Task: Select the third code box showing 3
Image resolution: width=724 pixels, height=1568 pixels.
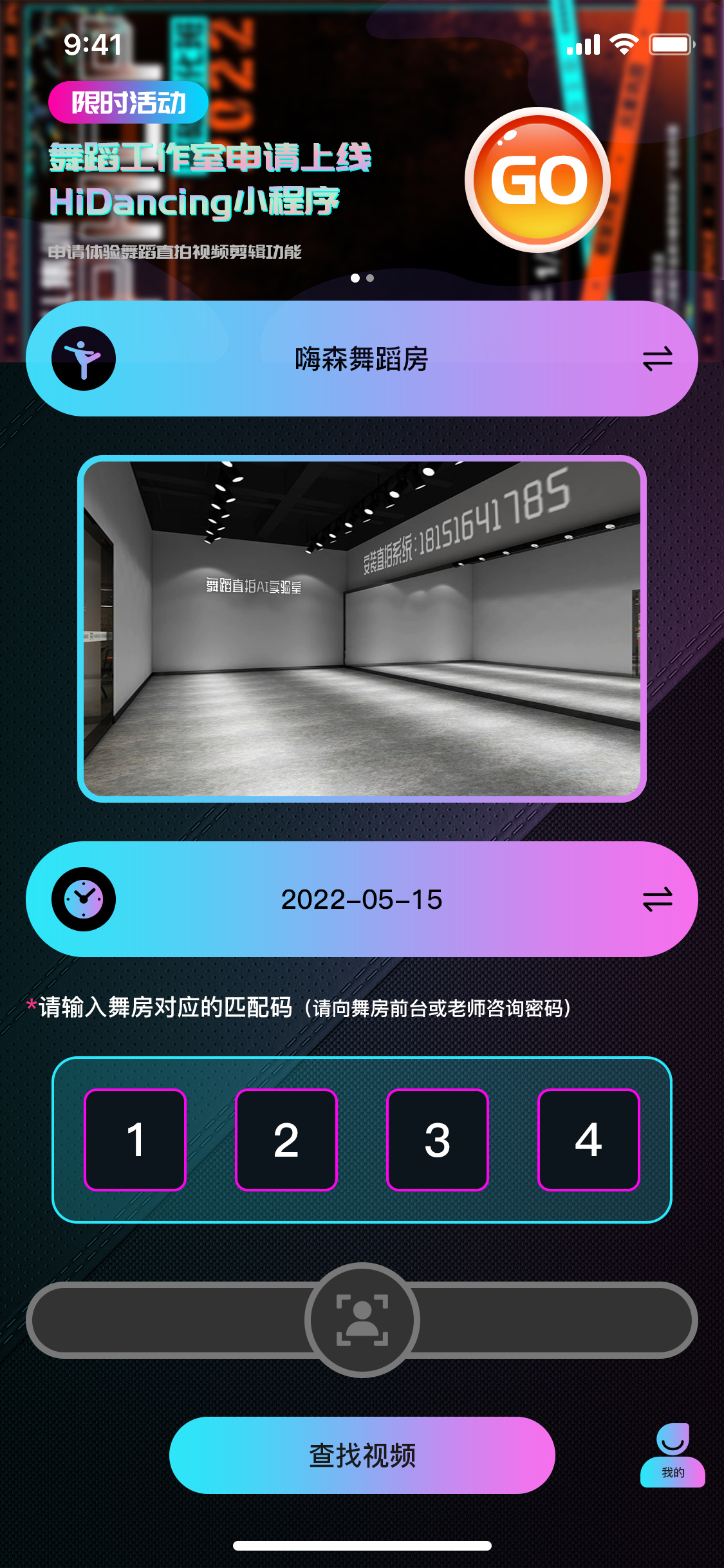Action: 438,1139
